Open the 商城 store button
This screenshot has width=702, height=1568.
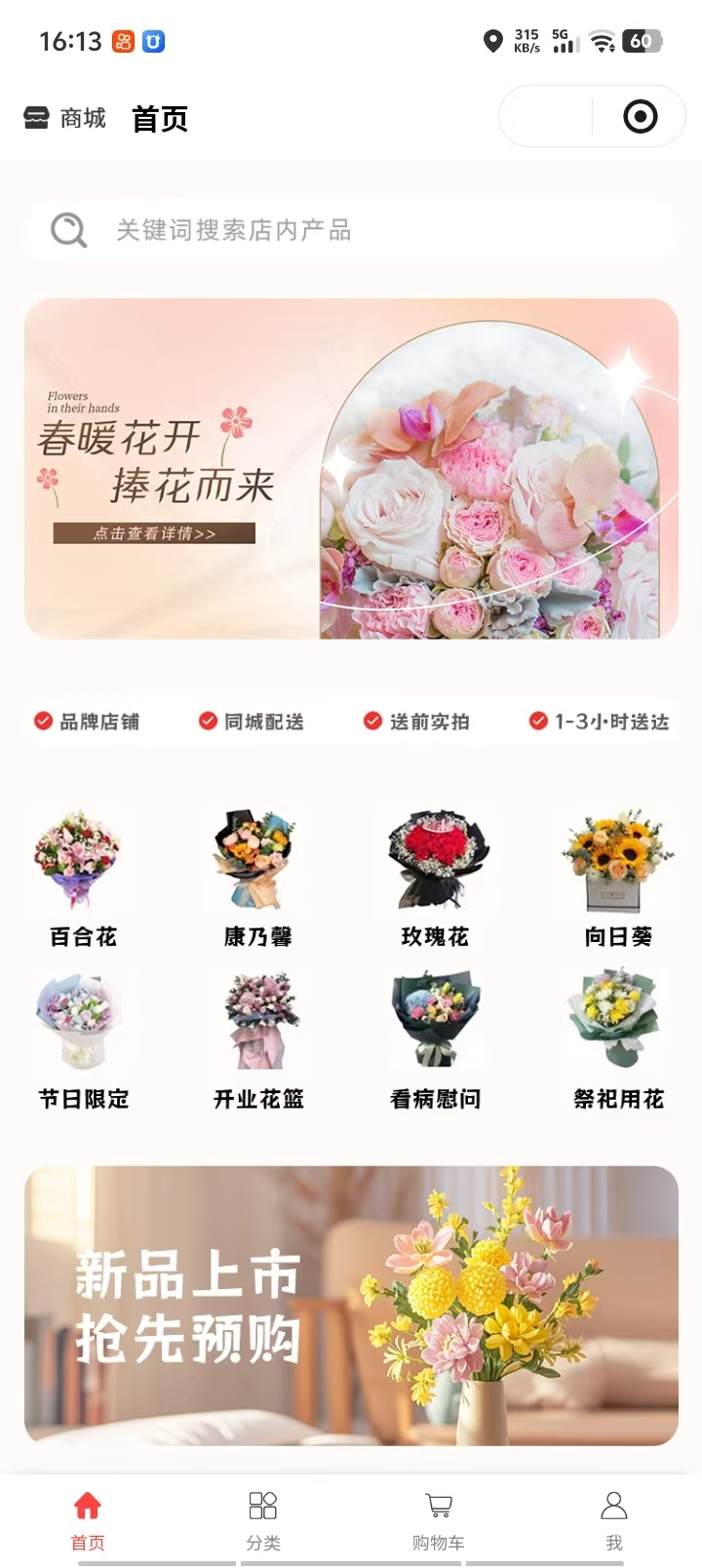64,119
